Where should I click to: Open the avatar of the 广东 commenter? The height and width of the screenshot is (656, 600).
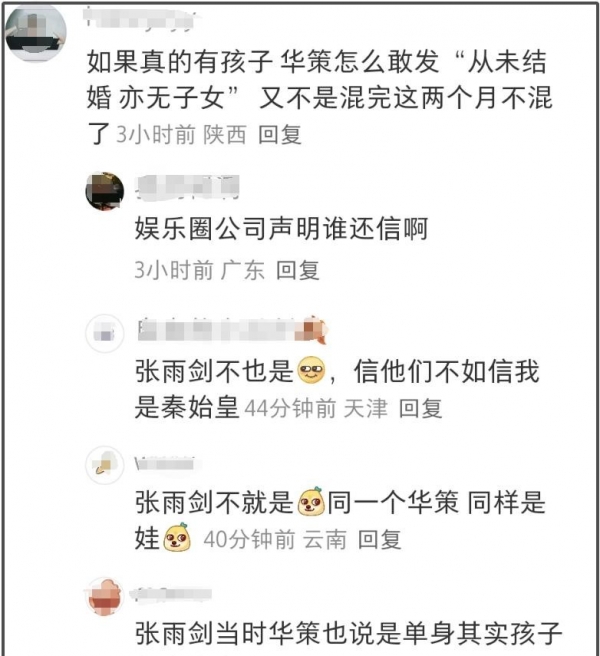click(x=104, y=190)
